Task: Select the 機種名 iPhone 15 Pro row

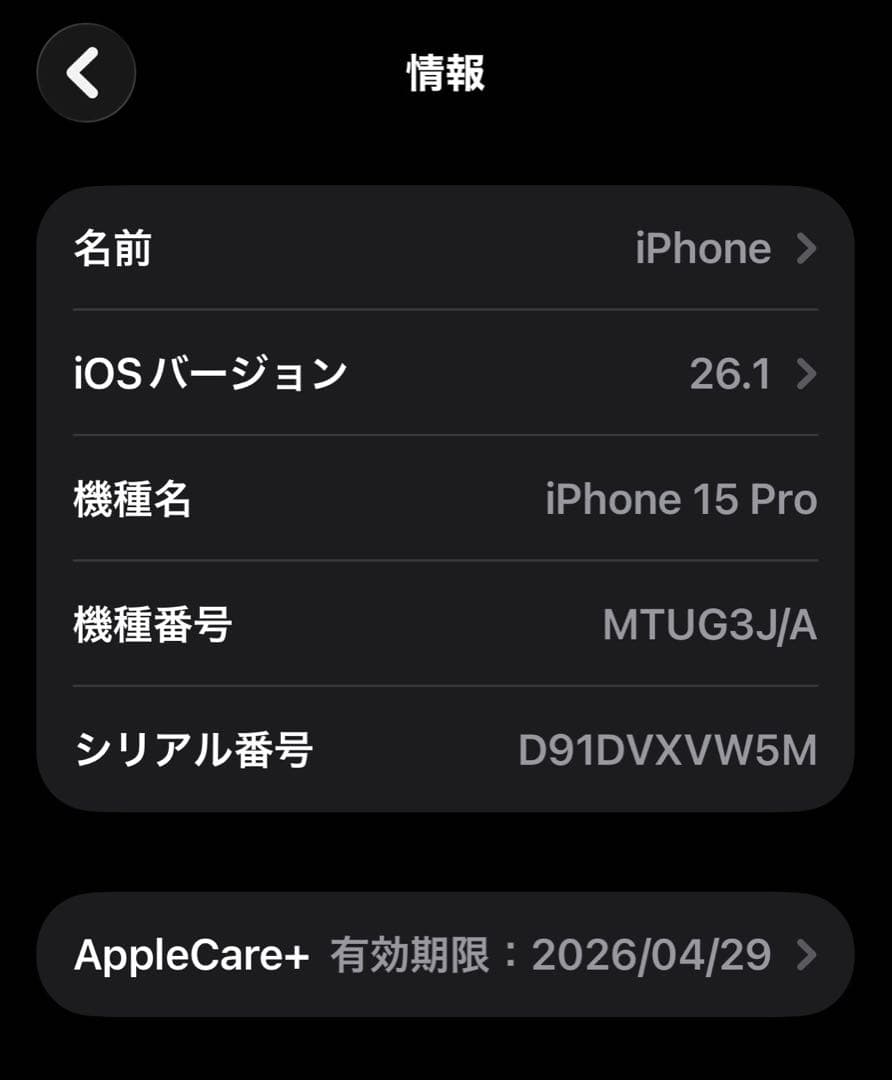Action: 446,500
